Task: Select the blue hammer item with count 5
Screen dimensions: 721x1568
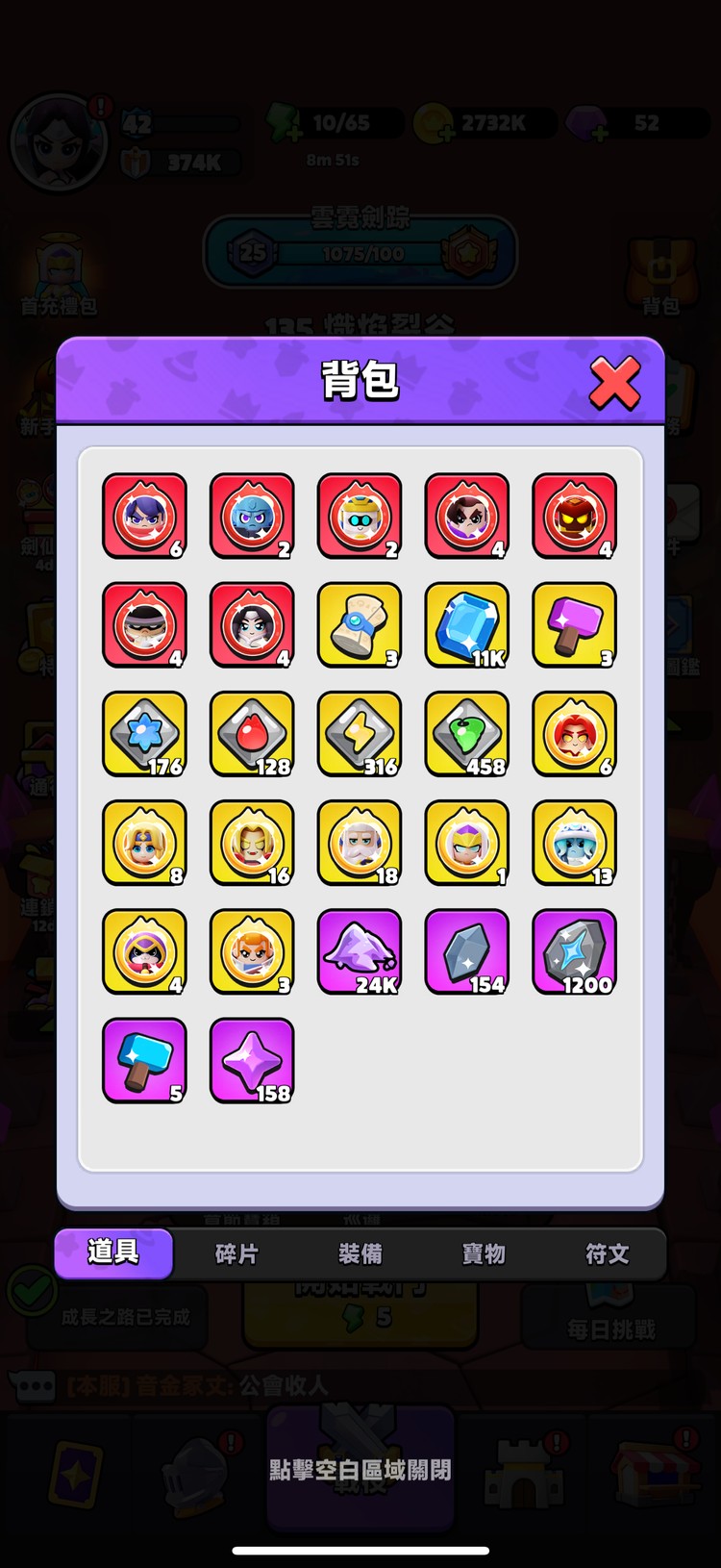Action: (x=144, y=1060)
